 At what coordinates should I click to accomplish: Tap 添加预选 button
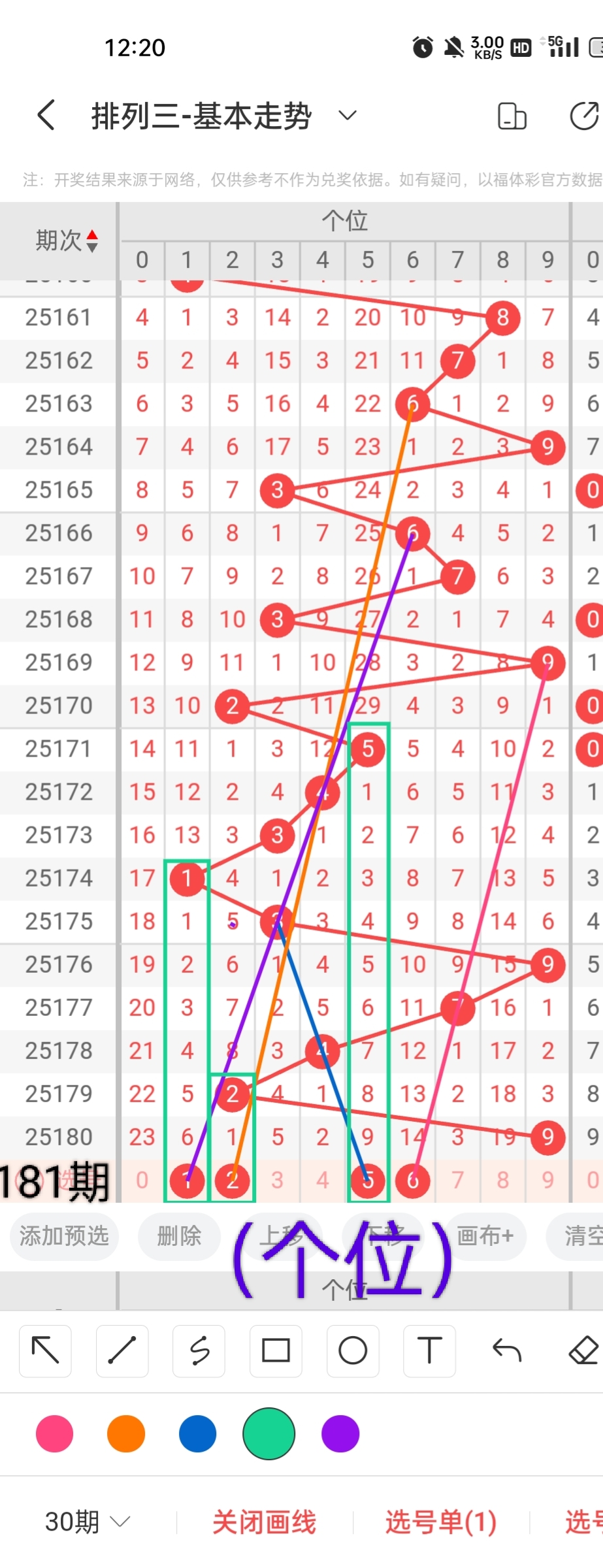pos(64,1235)
